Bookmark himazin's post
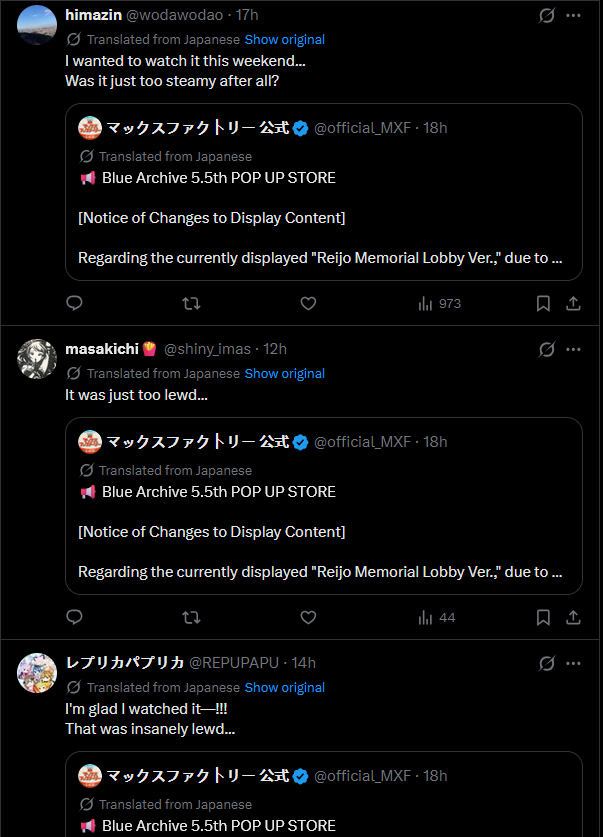Image resolution: width=603 pixels, height=837 pixels. (543, 303)
